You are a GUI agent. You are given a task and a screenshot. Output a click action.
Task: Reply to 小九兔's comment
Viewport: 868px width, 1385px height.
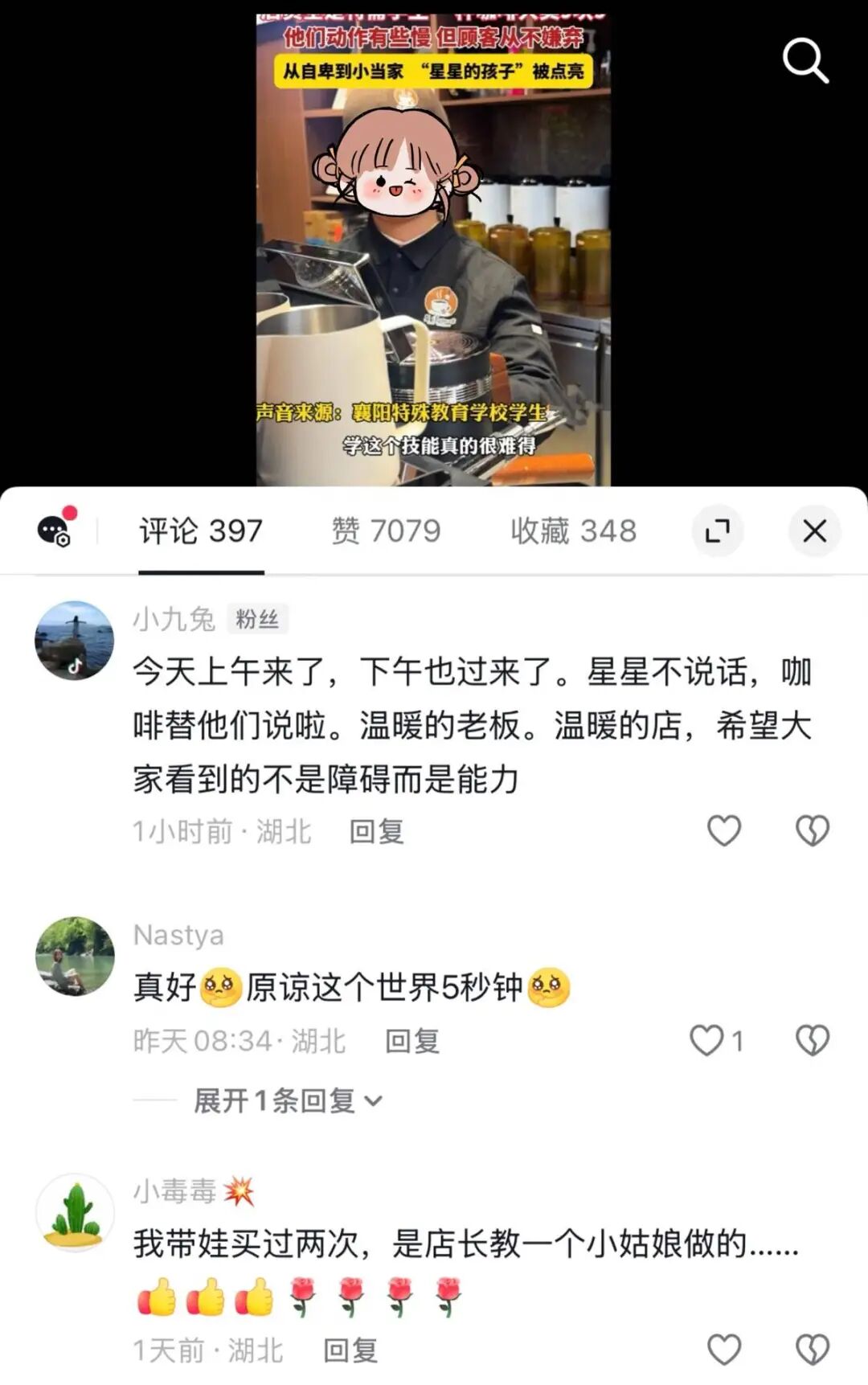click(376, 831)
